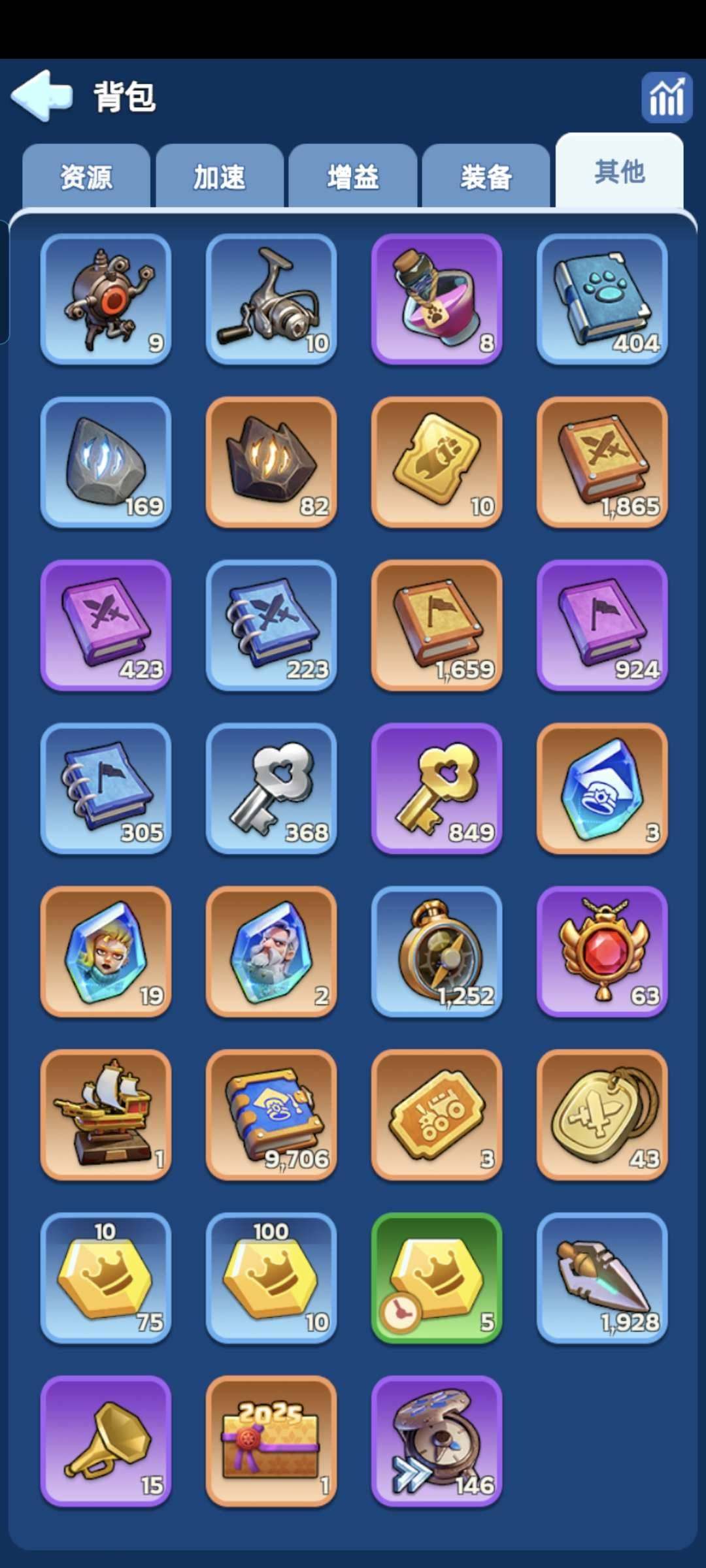Switch to the 加速 tab
This screenshot has height=1568, width=706.
220,177
